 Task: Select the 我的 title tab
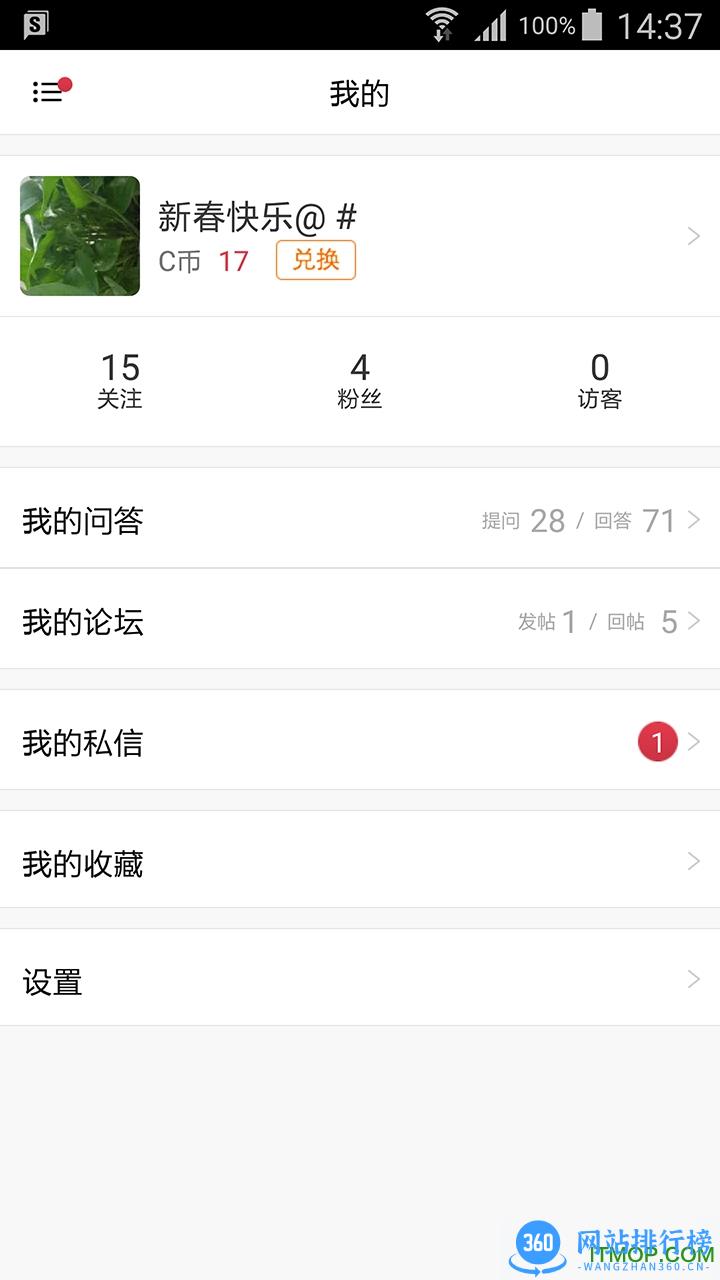[x=362, y=91]
